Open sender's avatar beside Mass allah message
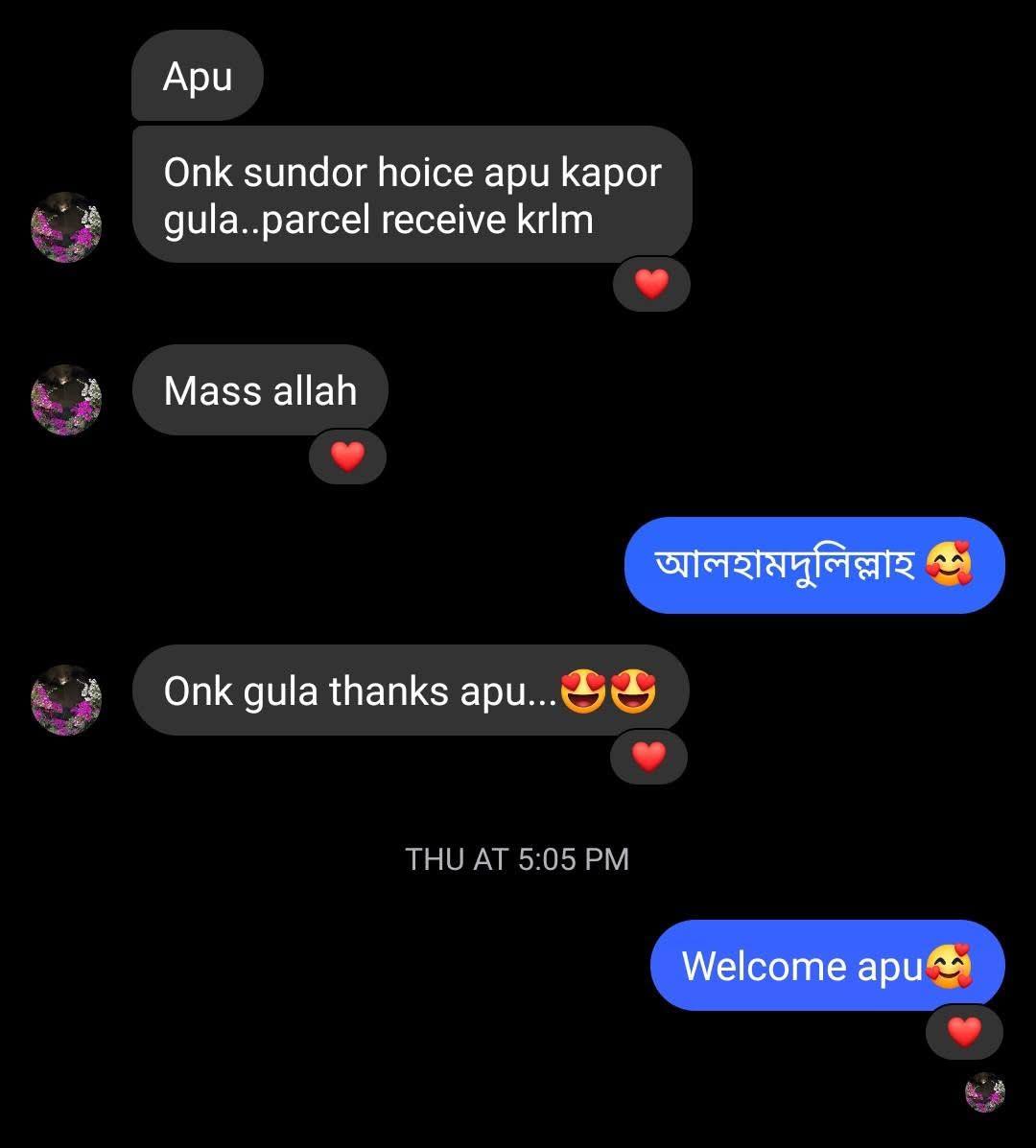Screen dimensions: 1036x1148 66,399
